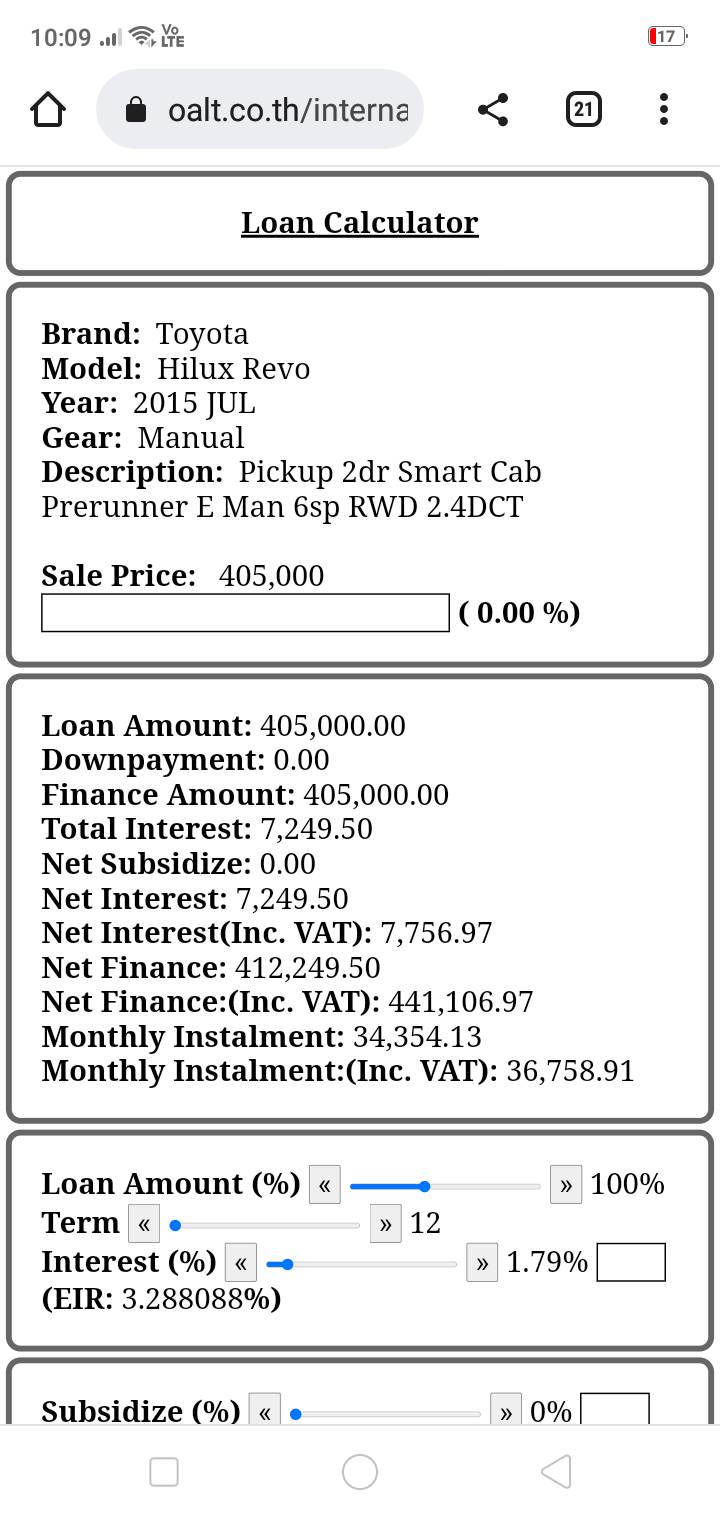Share this page
Image resolution: width=720 pixels, height=1520 pixels.
point(492,110)
